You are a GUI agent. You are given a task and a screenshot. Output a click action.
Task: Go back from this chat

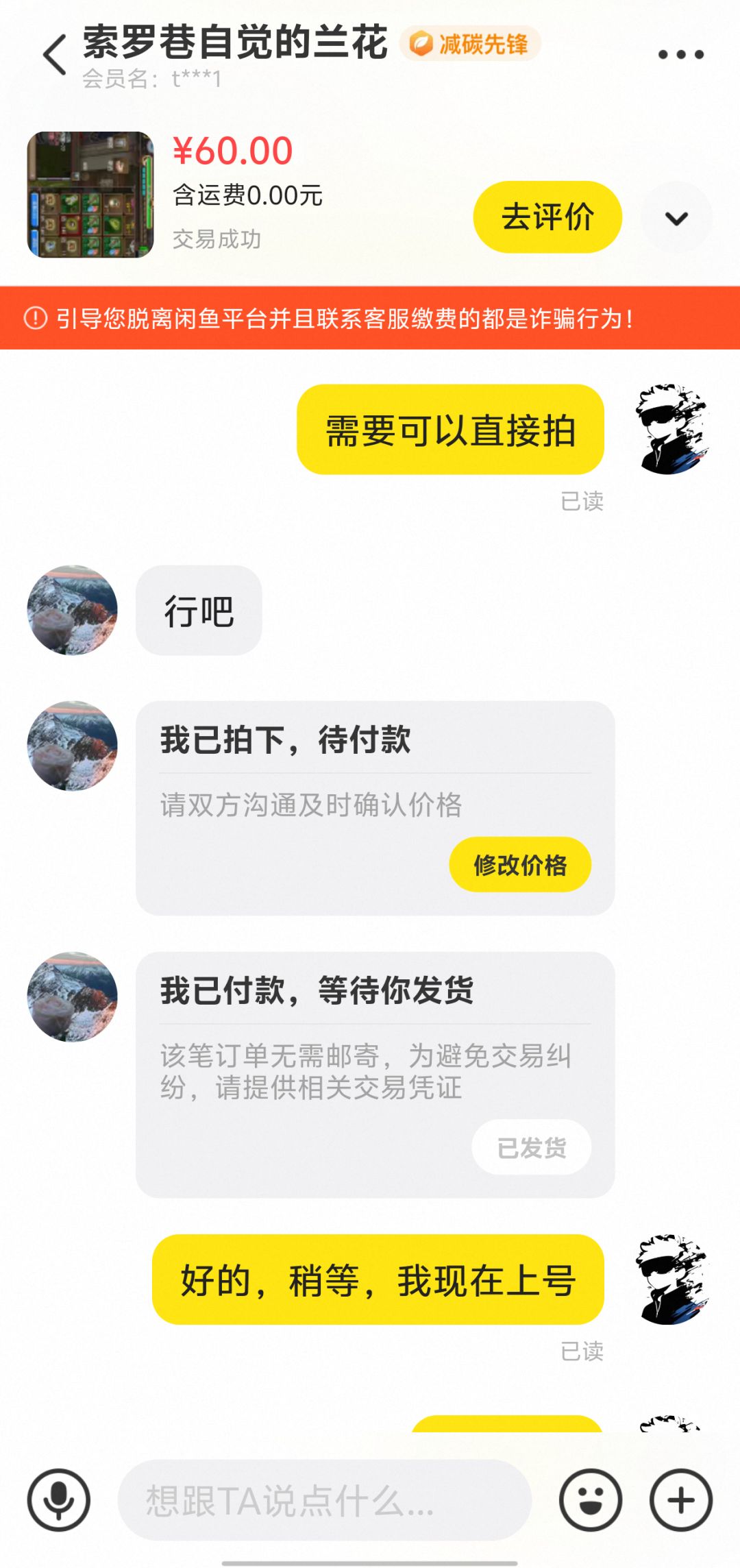pos(55,55)
